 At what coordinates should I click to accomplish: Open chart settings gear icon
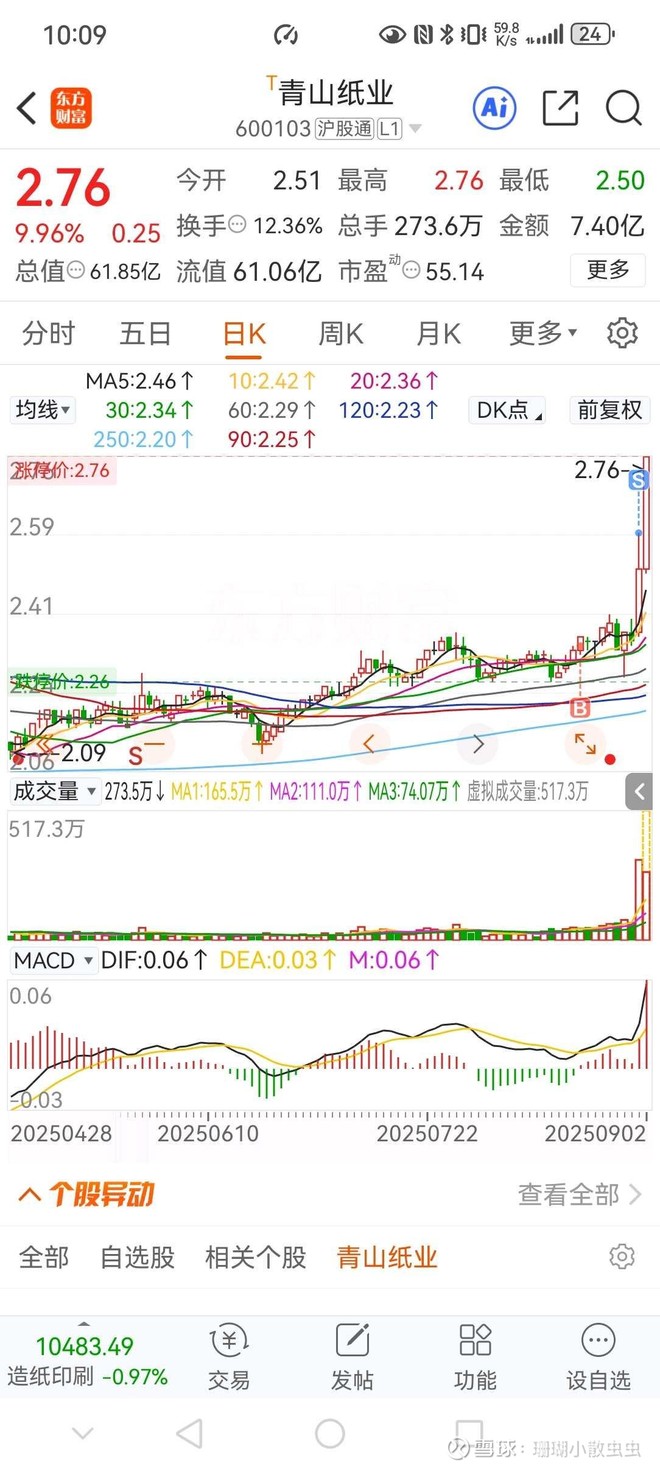[622, 333]
